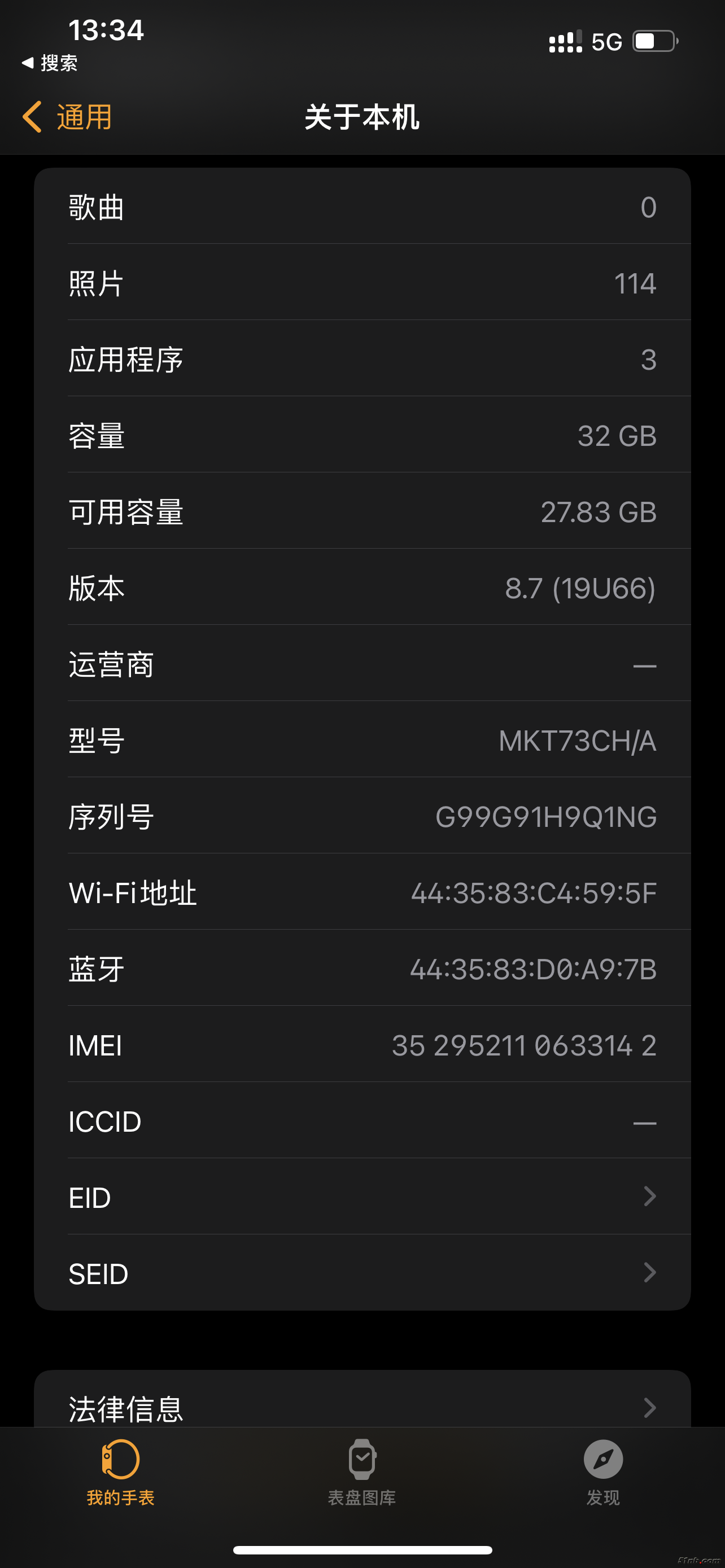The width and height of the screenshot is (725, 1568).
Task: Switch to the 我的手表 tab
Action: click(120, 1471)
